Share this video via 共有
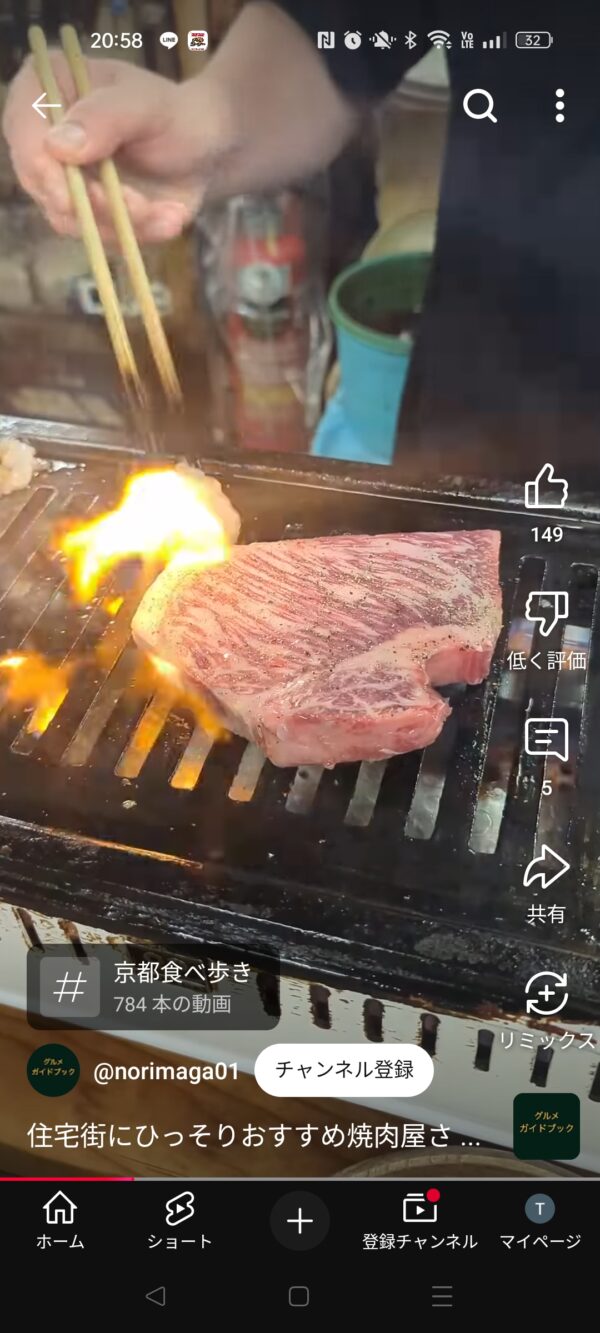This screenshot has width=600, height=1333. [546, 868]
